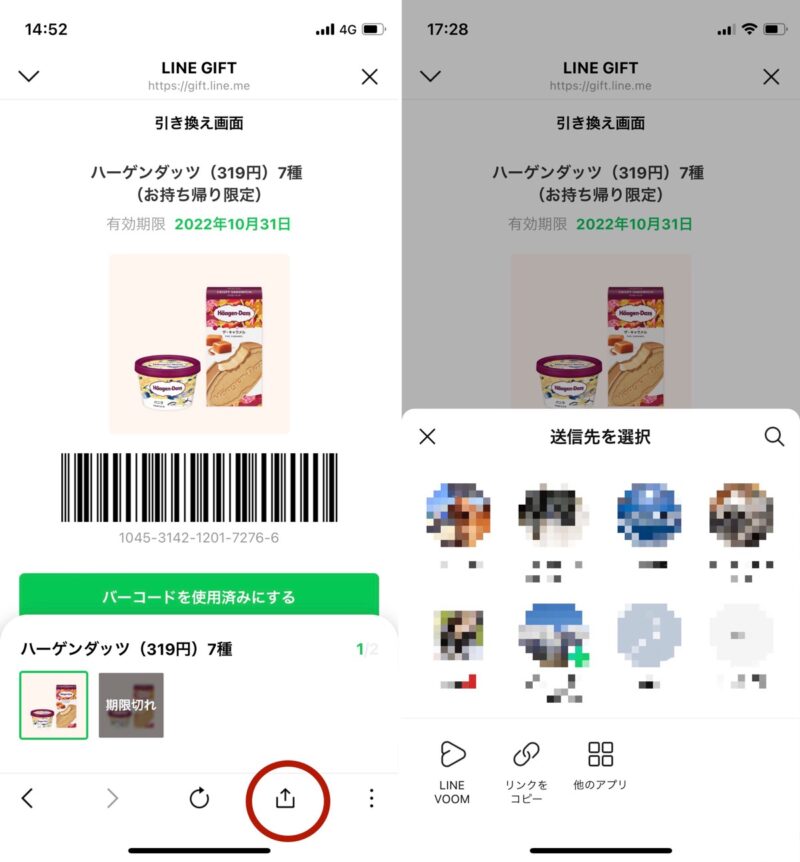
Task: Choose リンクをコピー to copy the link
Action: click(526, 770)
